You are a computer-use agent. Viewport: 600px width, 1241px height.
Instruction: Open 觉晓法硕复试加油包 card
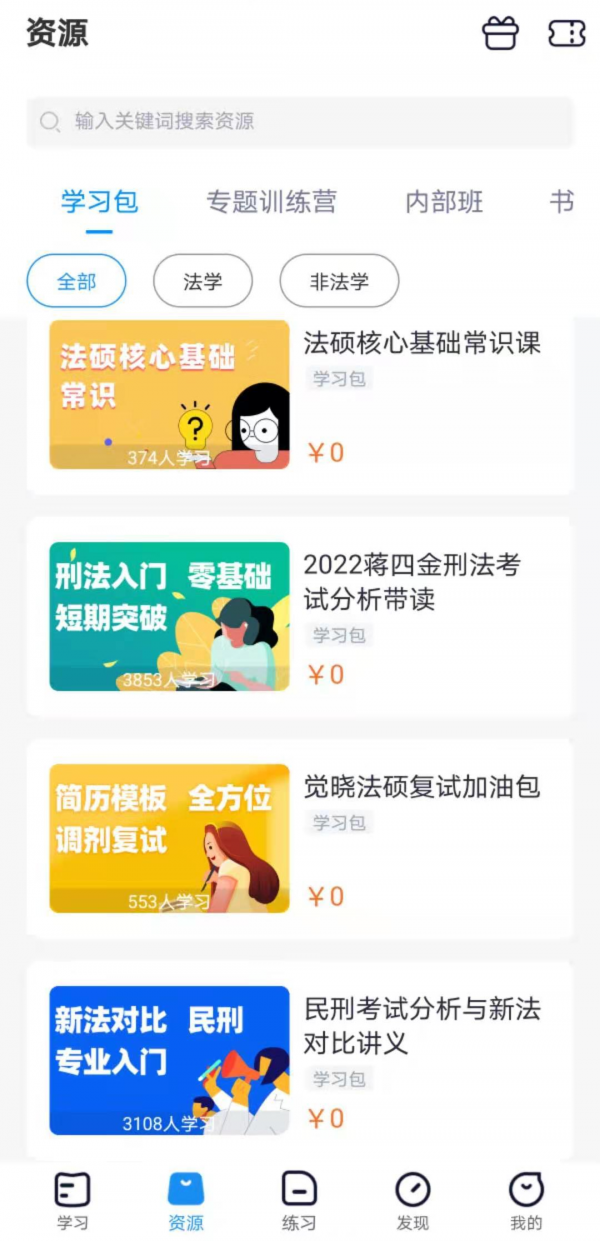300,838
